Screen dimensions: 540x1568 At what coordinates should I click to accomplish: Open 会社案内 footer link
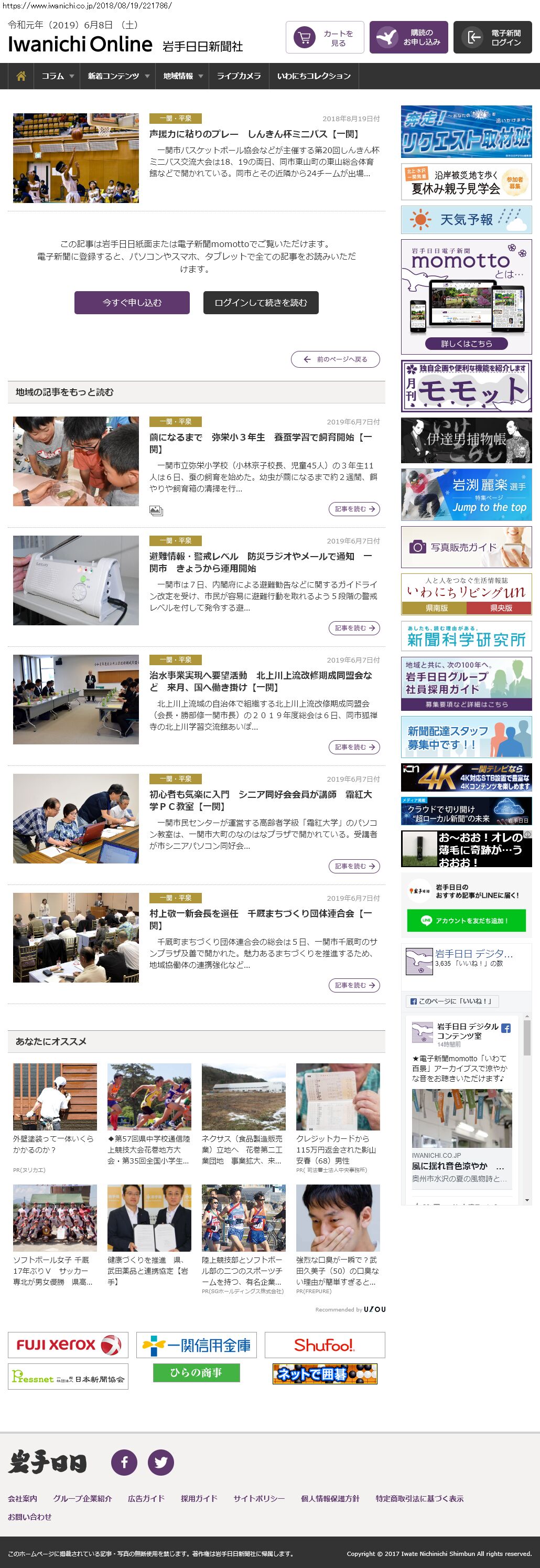pos(23,1498)
